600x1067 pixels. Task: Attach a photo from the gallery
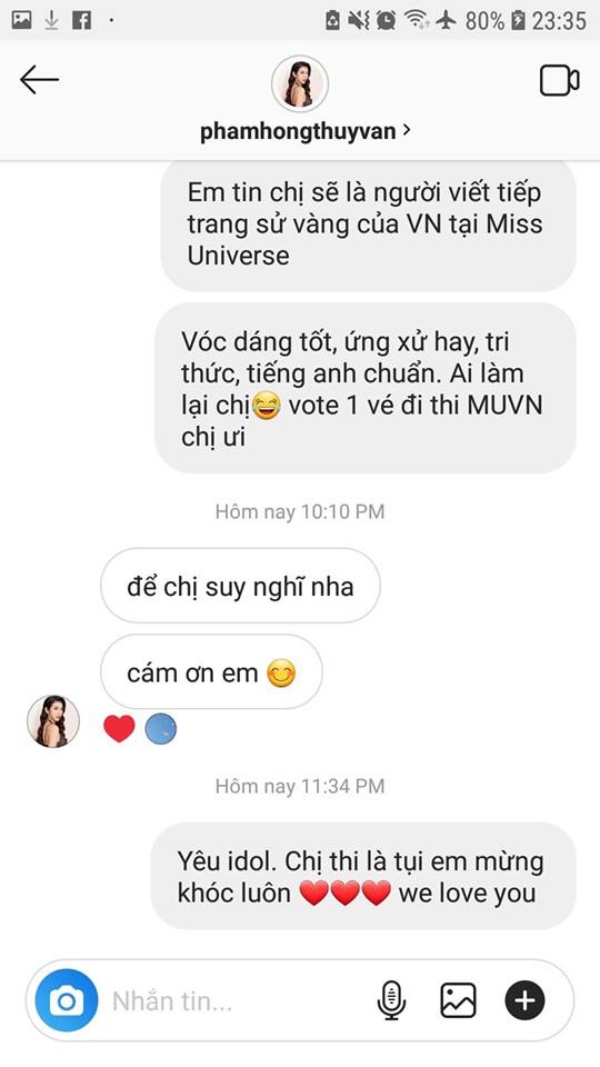[x=458, y=1000]
